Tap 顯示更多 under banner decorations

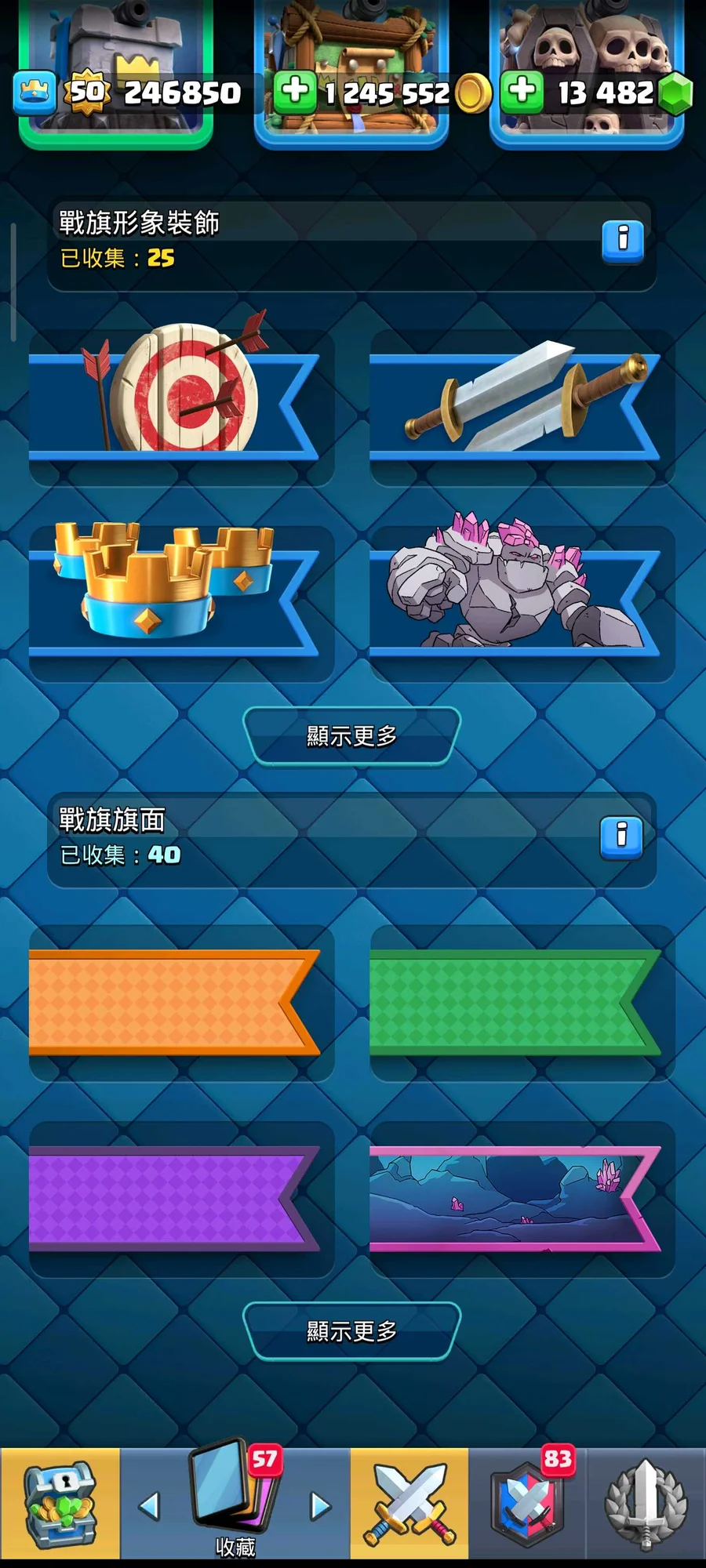(x=352, y=735)
